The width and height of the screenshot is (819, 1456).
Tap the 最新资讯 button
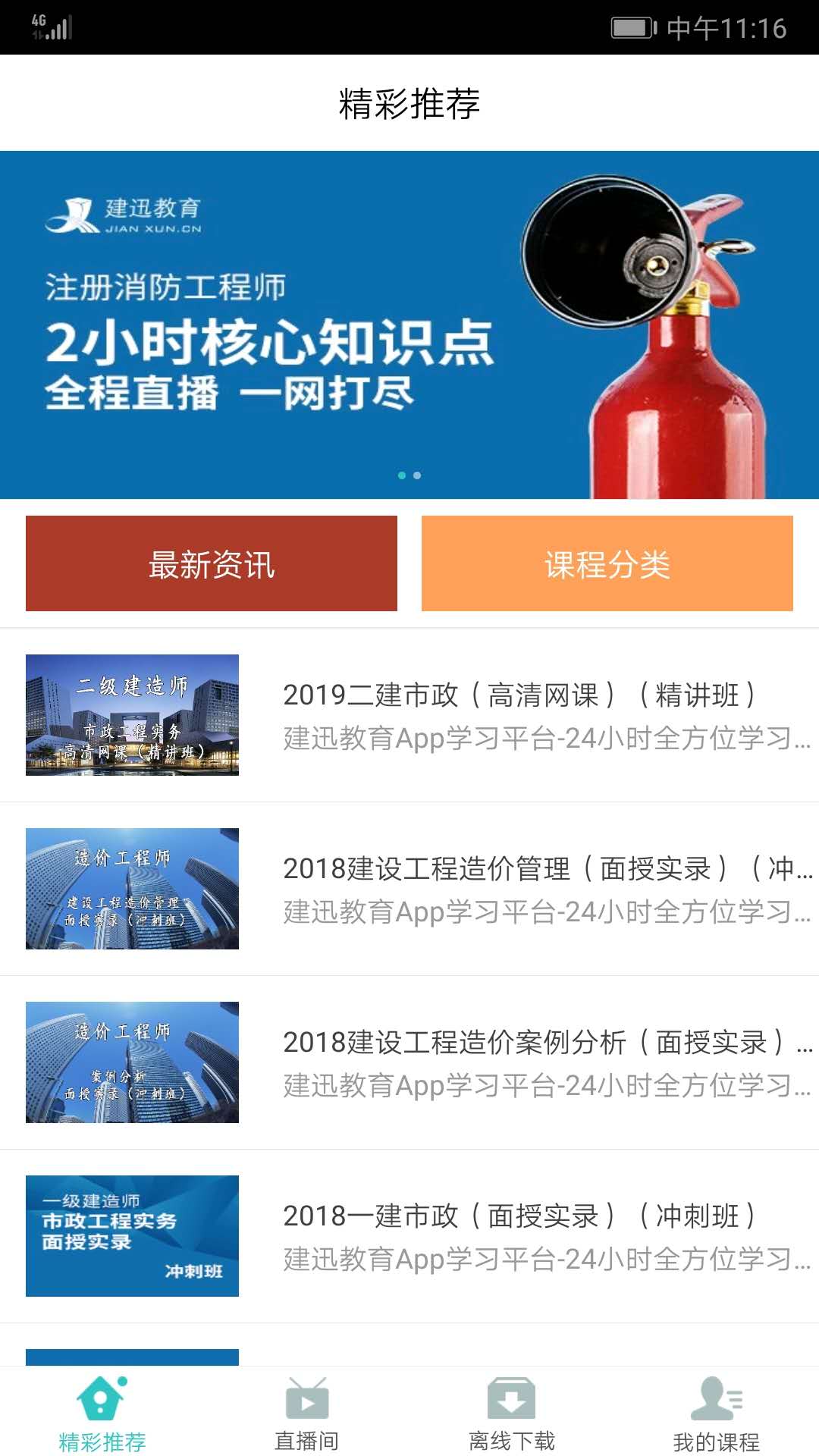coord(211,563)
